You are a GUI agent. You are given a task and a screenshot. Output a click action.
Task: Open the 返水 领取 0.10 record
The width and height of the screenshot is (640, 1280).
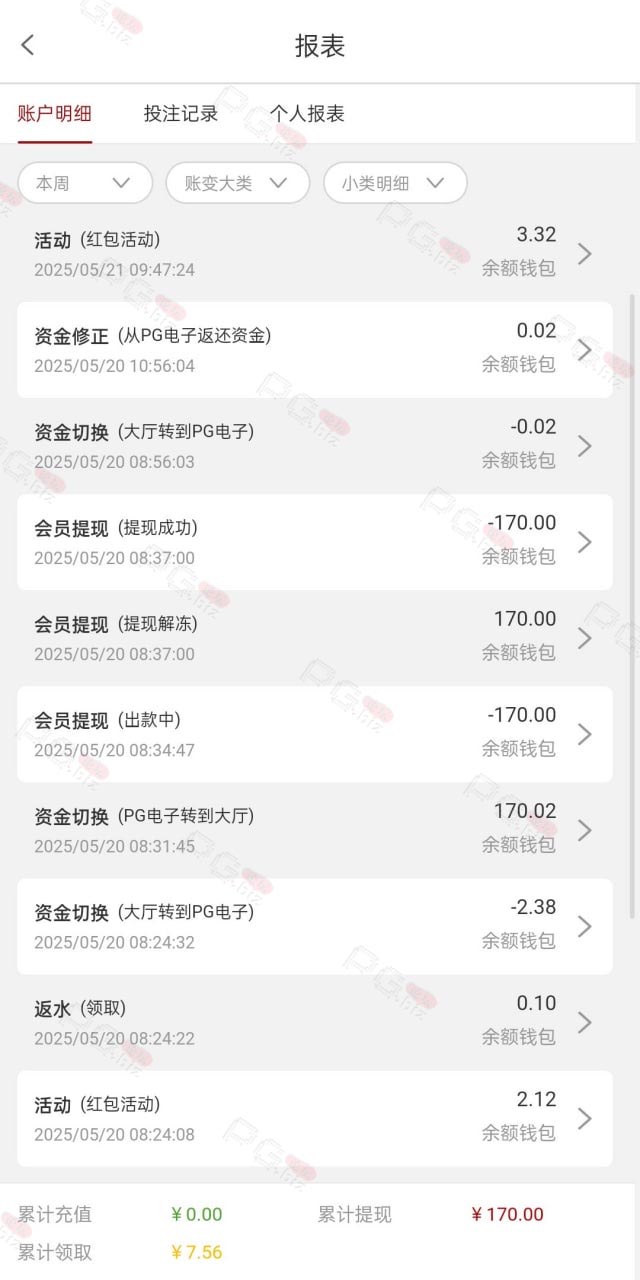point(315,1022)
